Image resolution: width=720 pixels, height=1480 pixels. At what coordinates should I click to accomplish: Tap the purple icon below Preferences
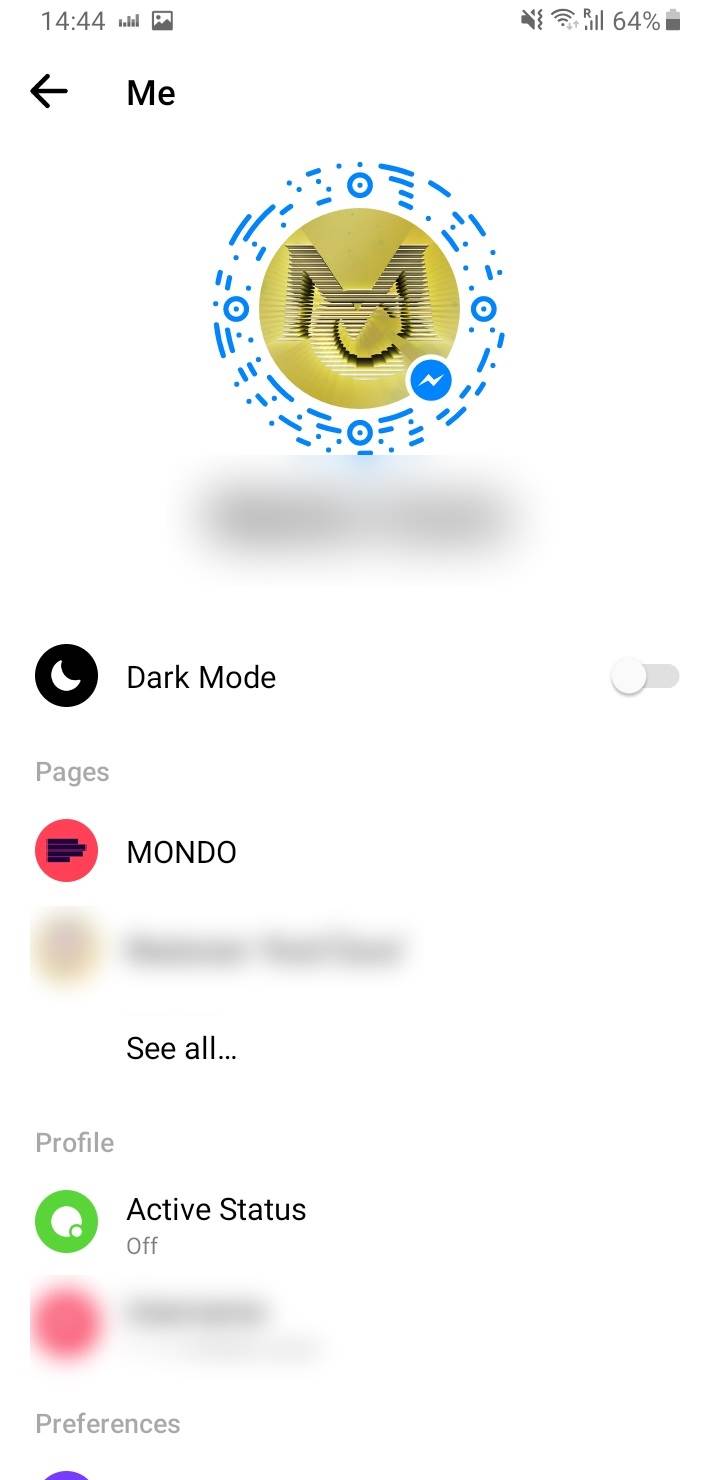tap(66, 1472)
